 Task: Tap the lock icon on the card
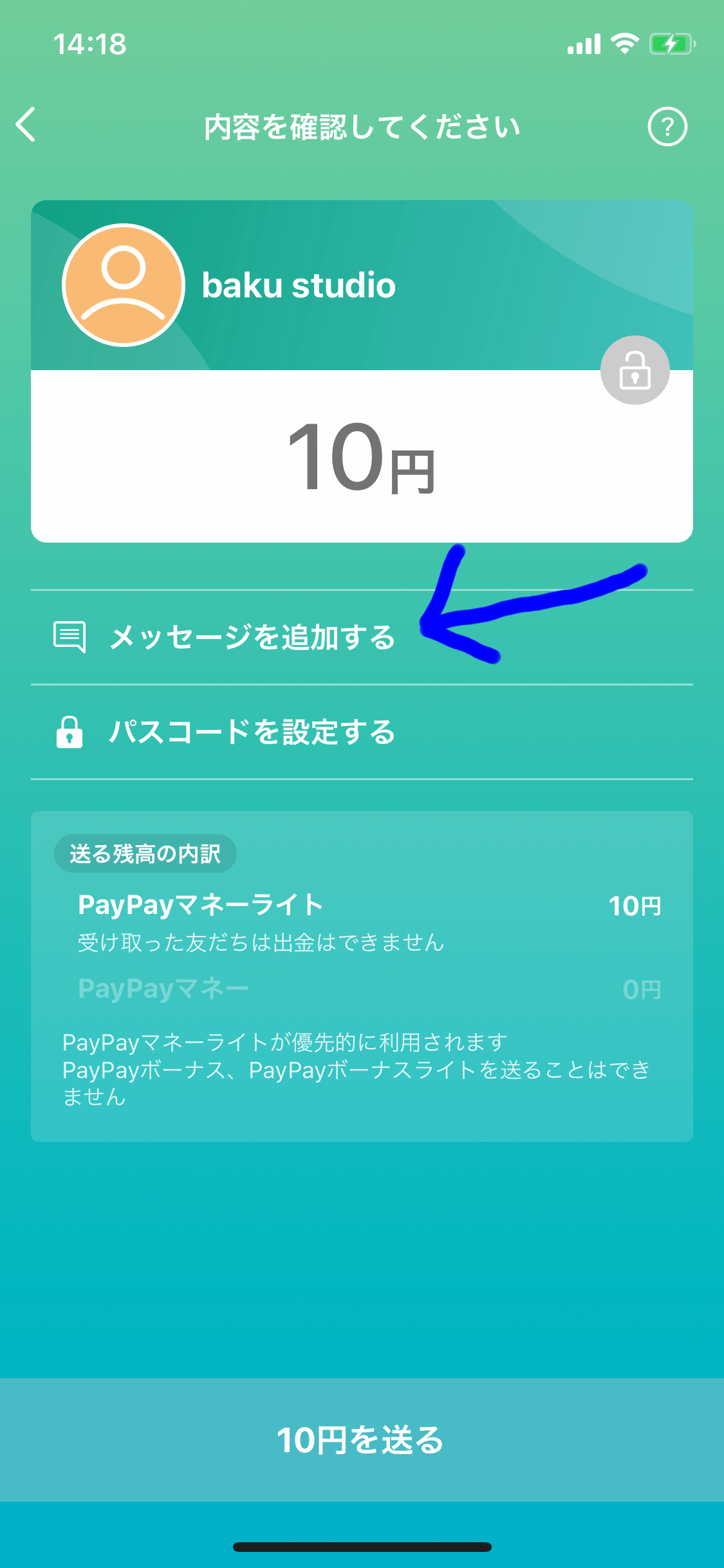point(635,370)
